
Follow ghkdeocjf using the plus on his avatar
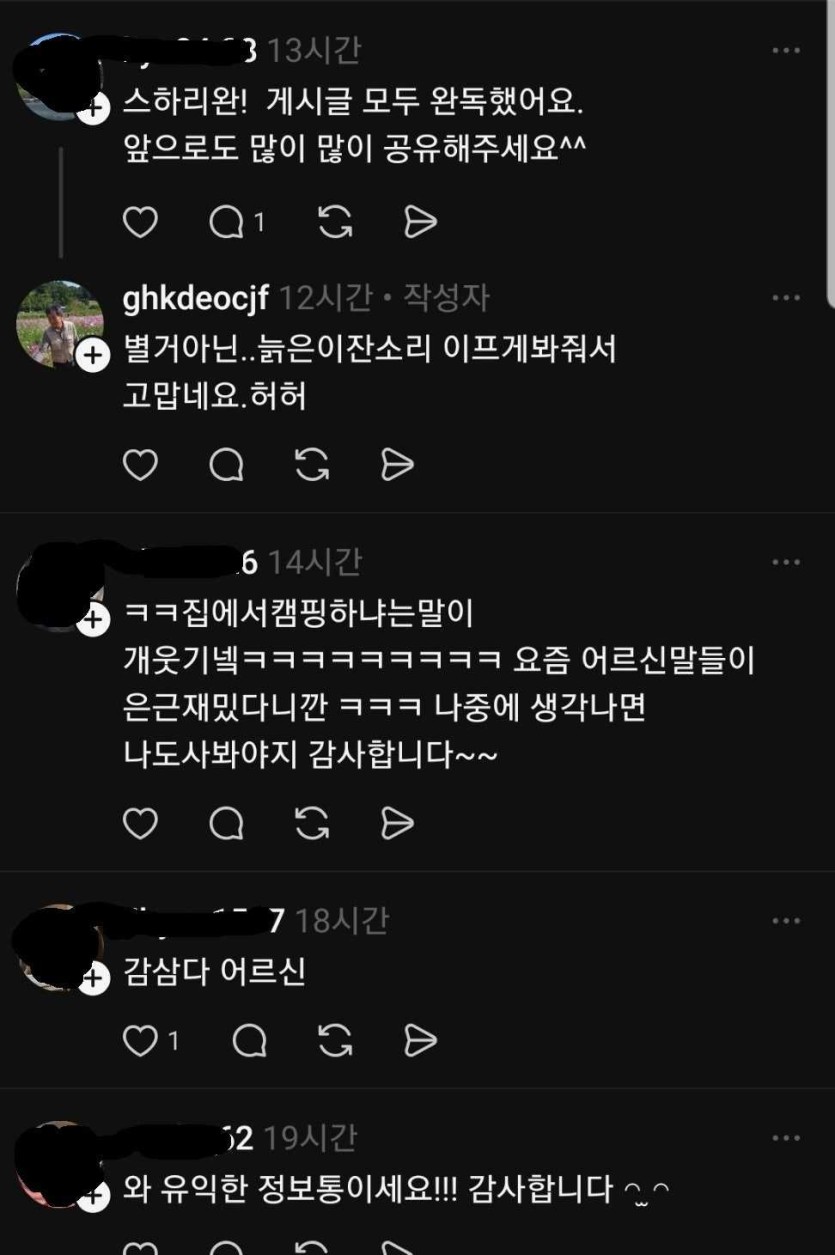pyautogui.click(x=92, y=355)
